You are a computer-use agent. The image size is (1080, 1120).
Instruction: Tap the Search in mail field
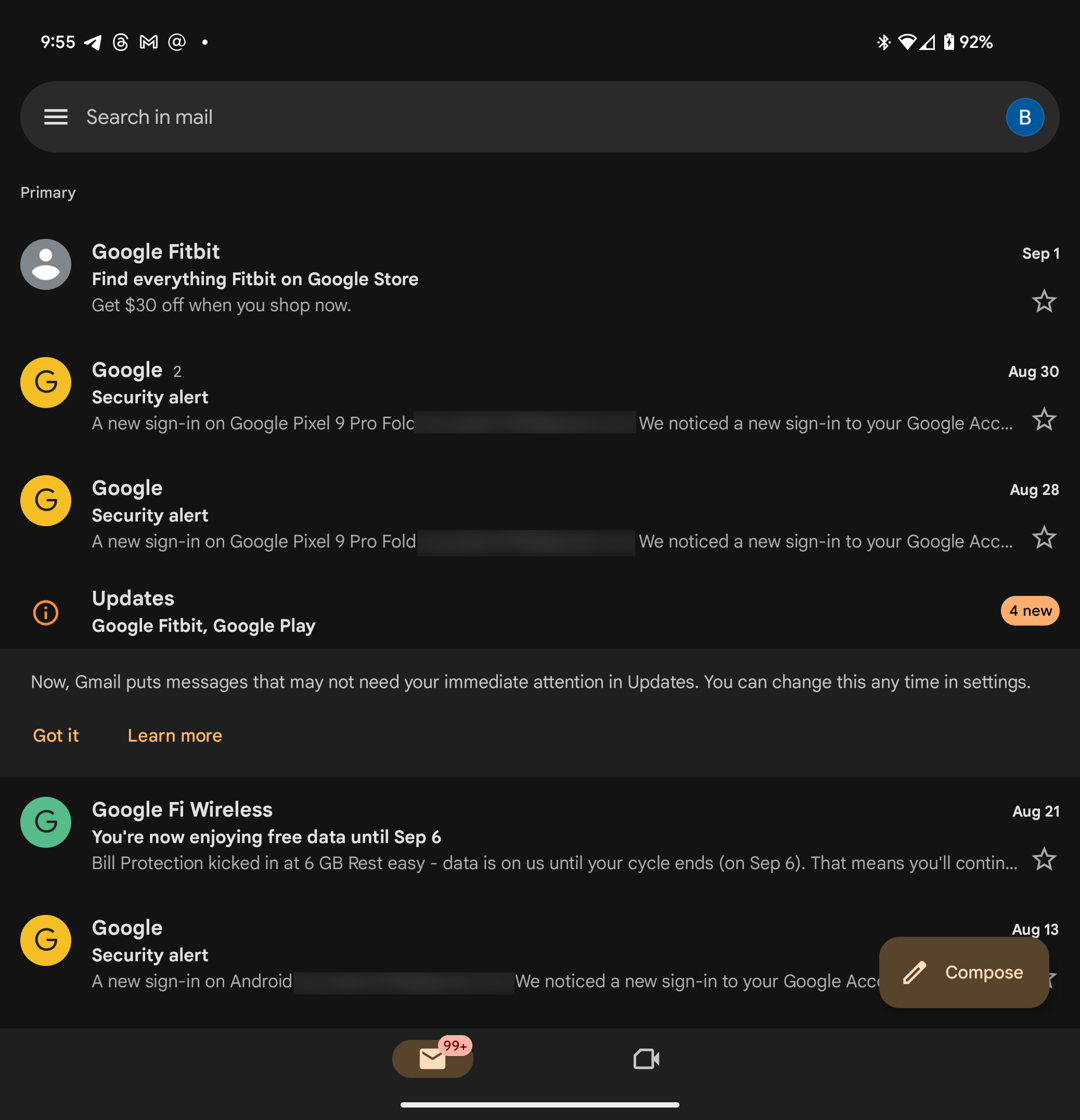tap(457, 117)
